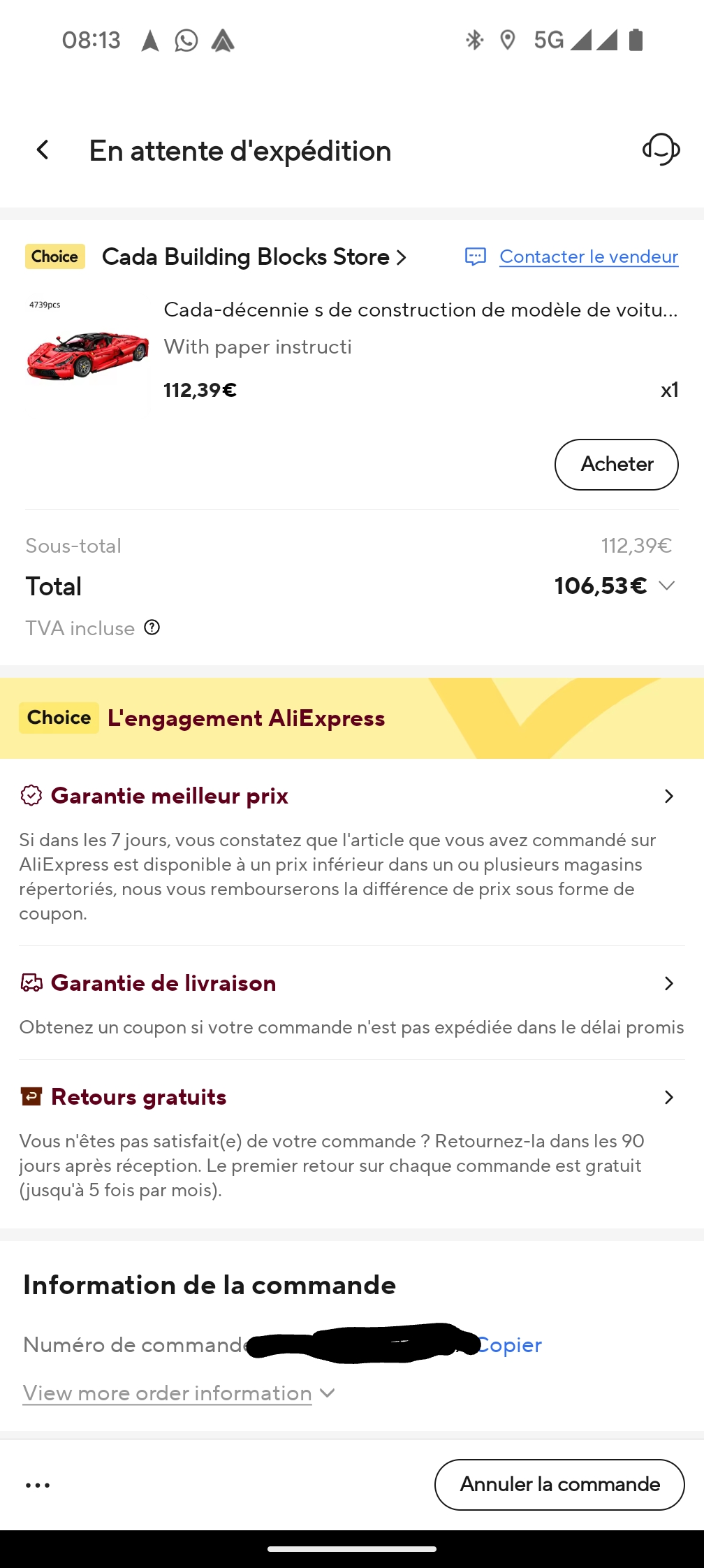Open Retours gratuits details
The width and height of the screenshot is (704, 1568).
(668, 1097)
